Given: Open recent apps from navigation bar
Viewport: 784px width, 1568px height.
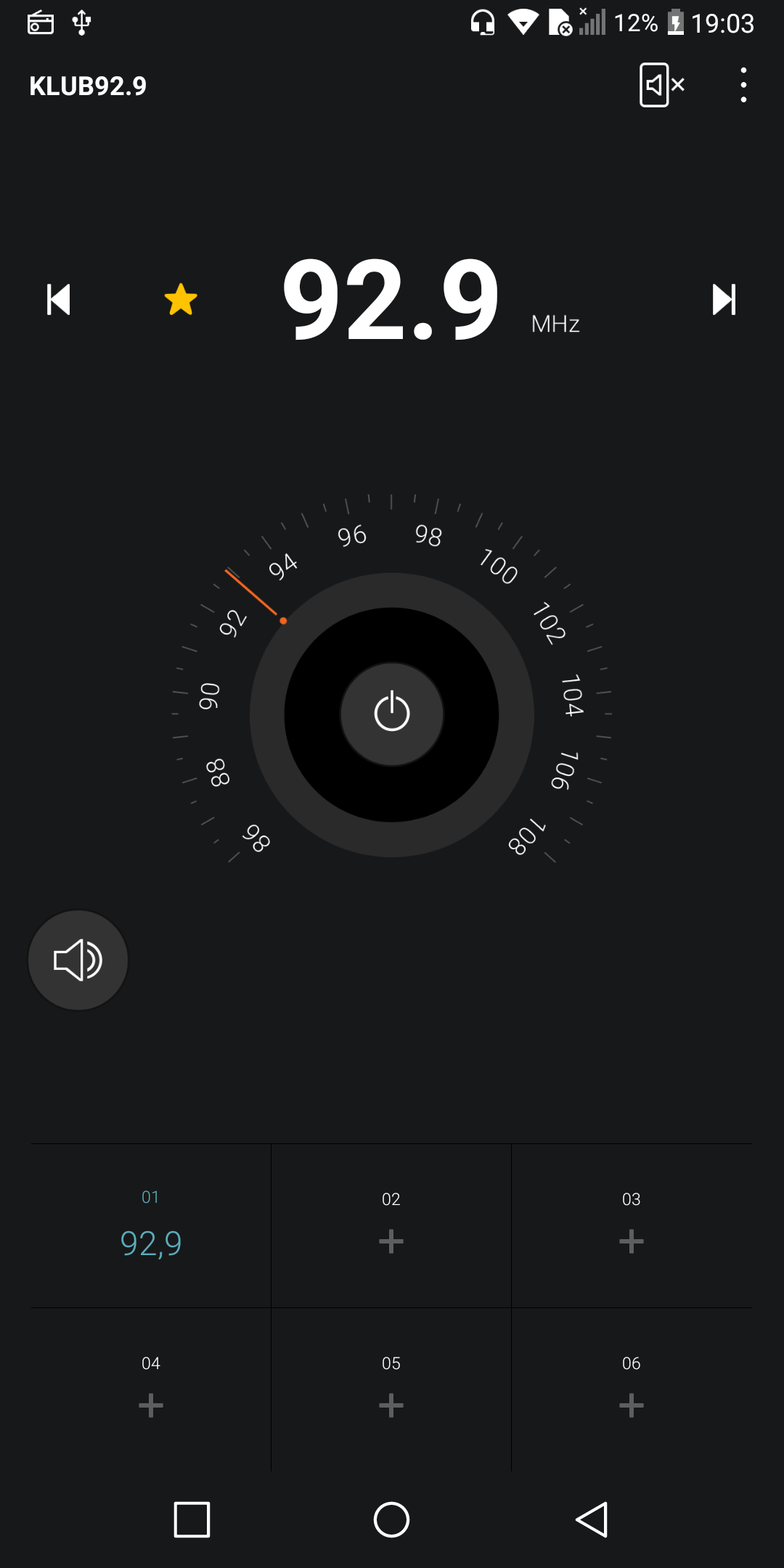Looking at the screenshot, I should 192,1519.
